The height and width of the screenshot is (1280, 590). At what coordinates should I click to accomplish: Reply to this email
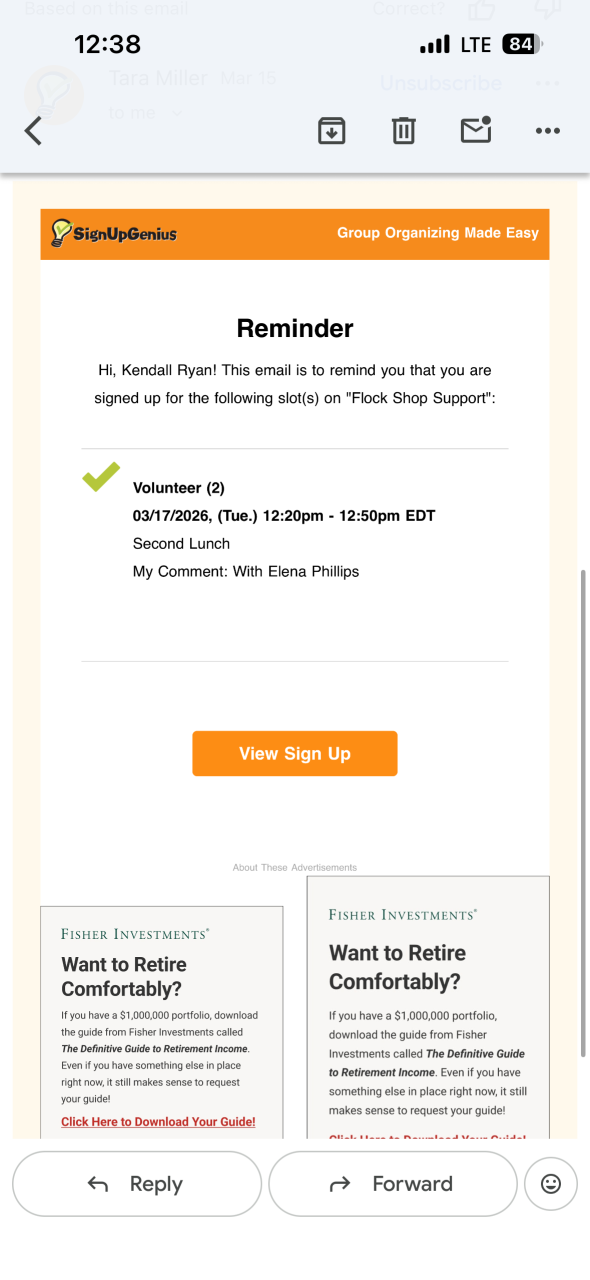[x=137, y=1184]
